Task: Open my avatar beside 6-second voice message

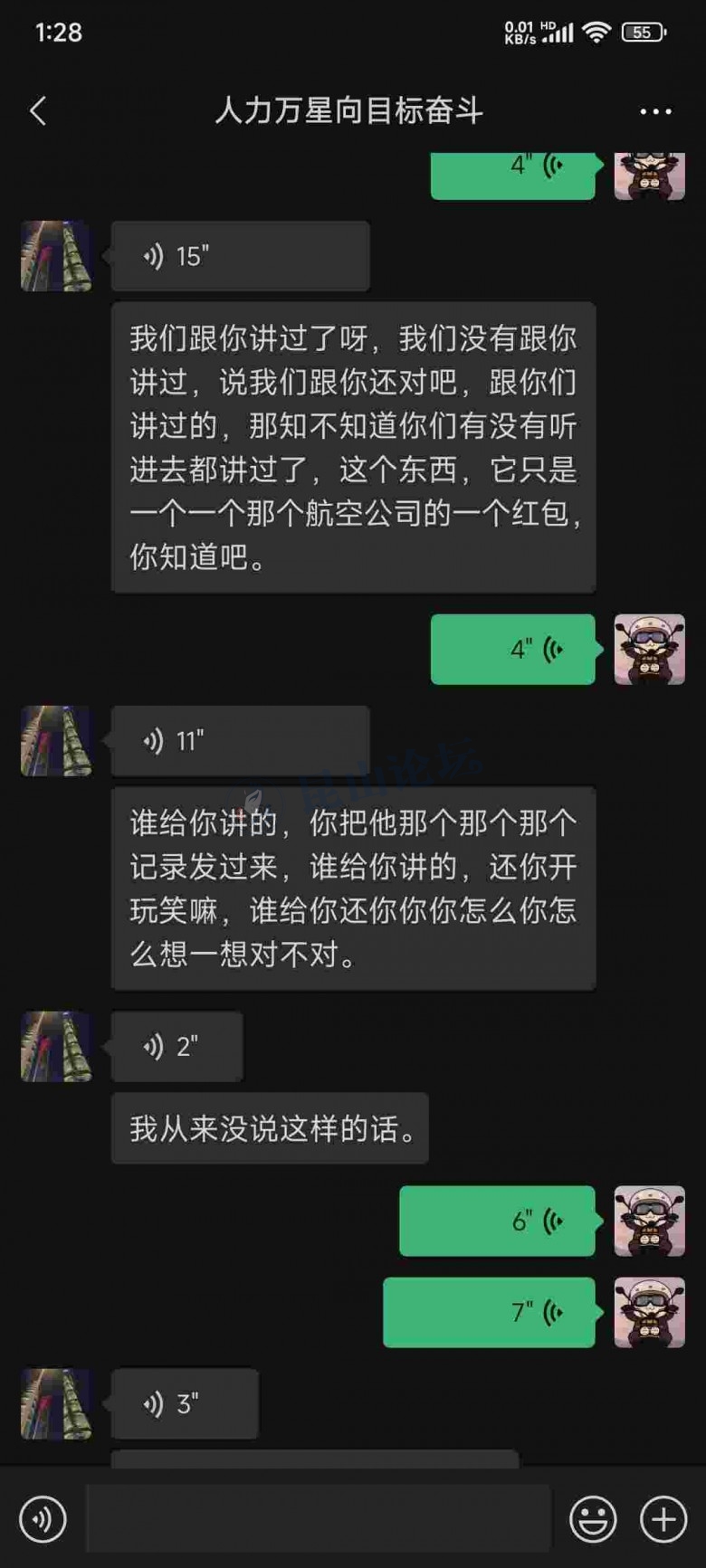Action: (x=649, y=1221)
